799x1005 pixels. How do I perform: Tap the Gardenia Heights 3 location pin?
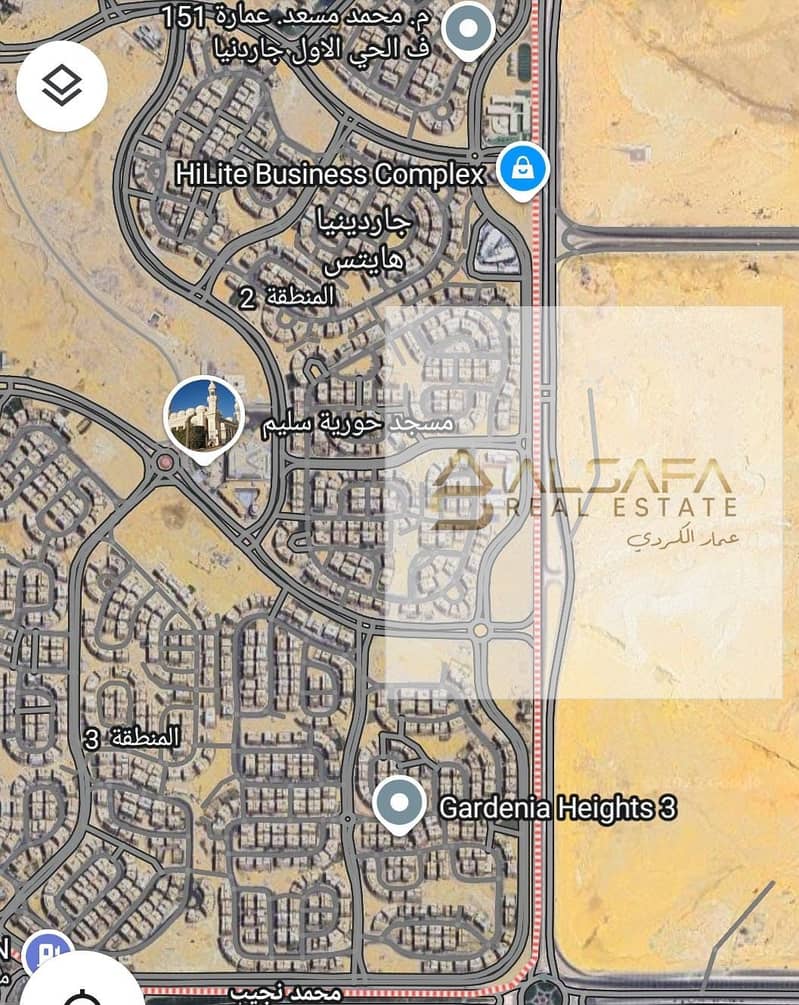click(399, 803)
